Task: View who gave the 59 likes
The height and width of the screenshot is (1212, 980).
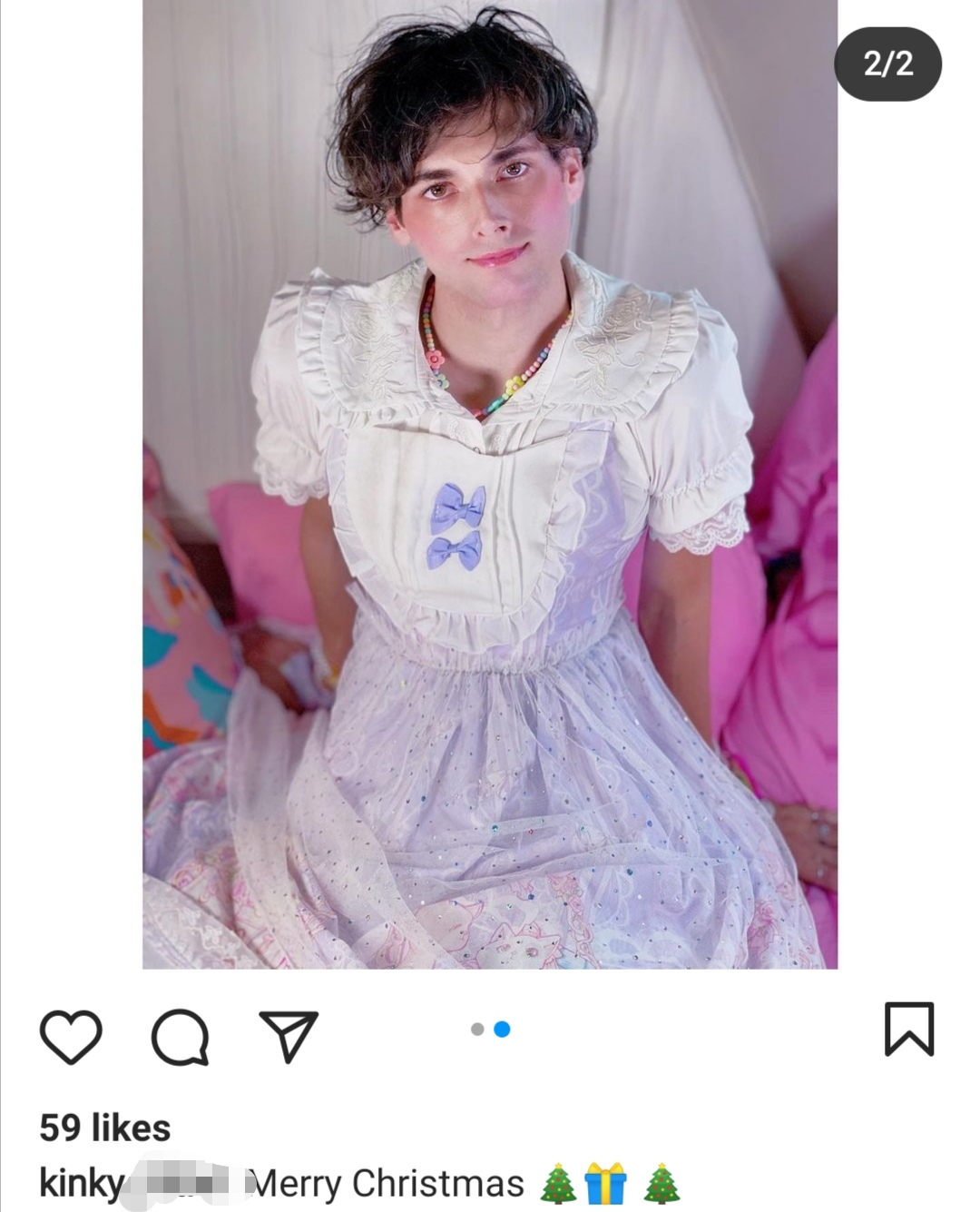Action: click(x=105, y=1128)
